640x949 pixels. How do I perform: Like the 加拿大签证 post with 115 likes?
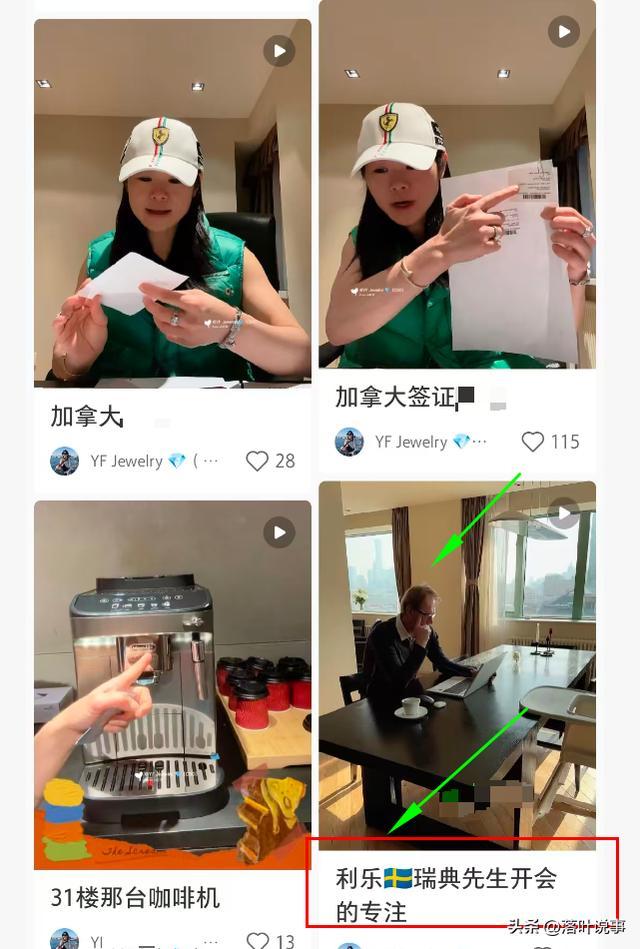point(533,441)
